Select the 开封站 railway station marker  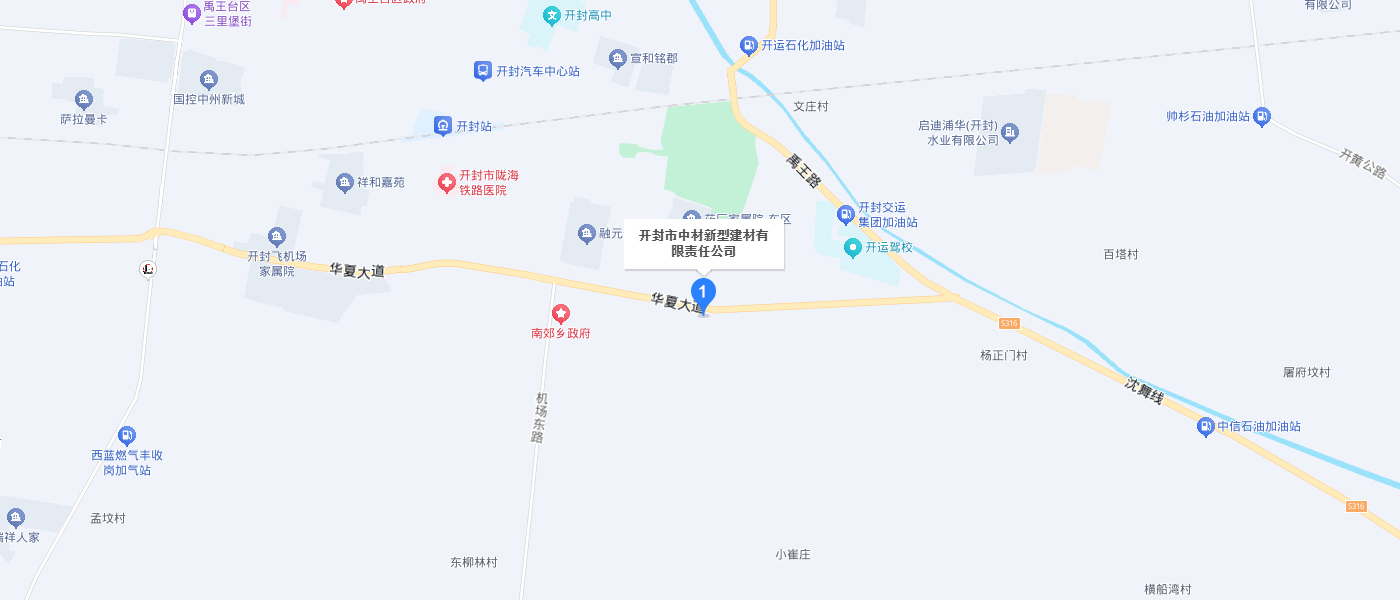[x=442, y=126]
